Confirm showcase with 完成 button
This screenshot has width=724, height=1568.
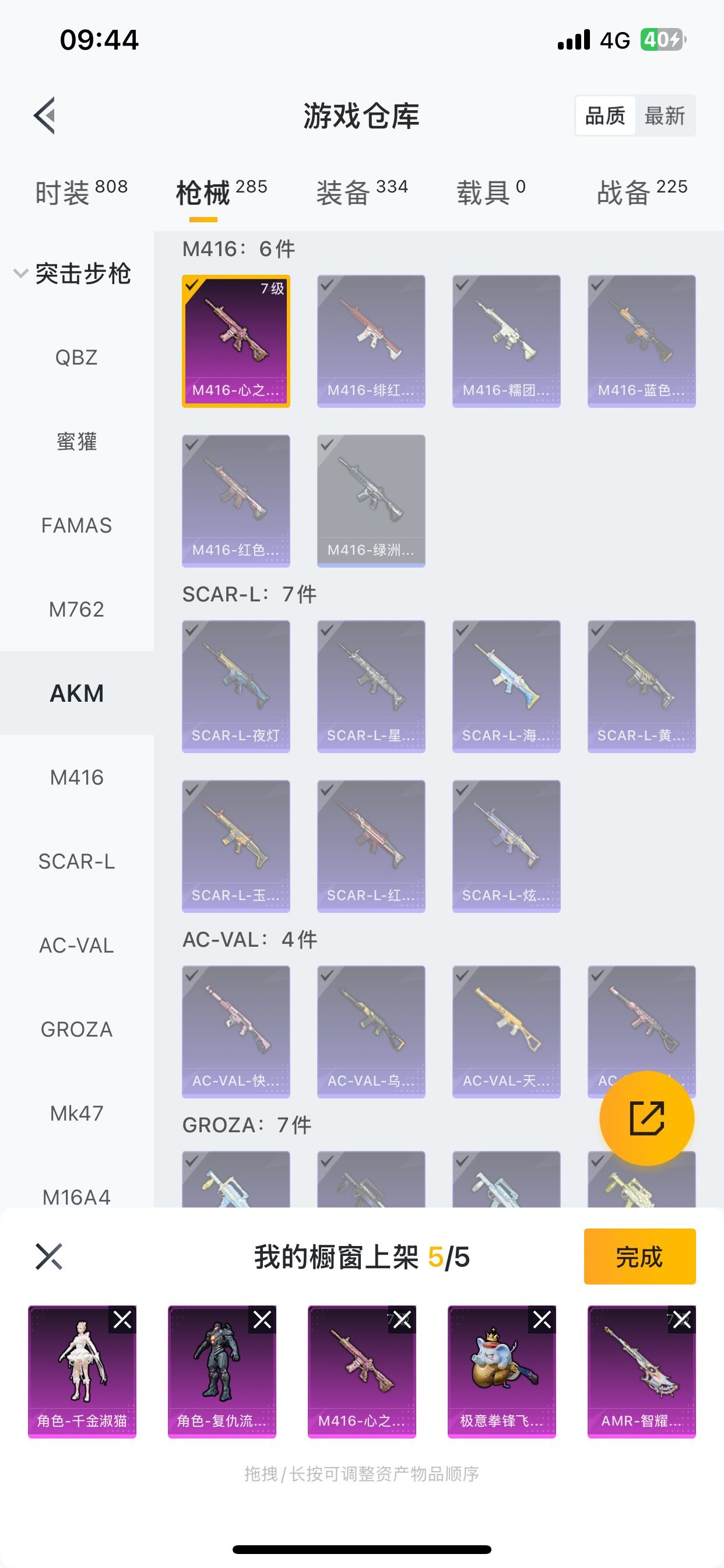pyautogui.click(x=639, y=1256)
